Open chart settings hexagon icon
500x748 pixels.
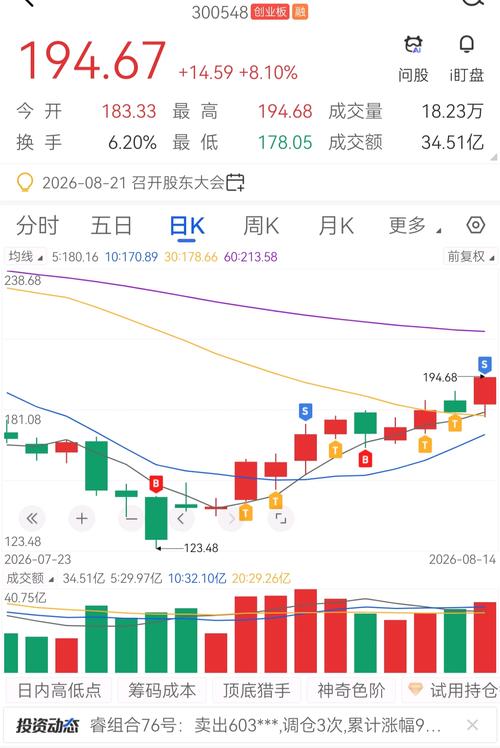476,225
